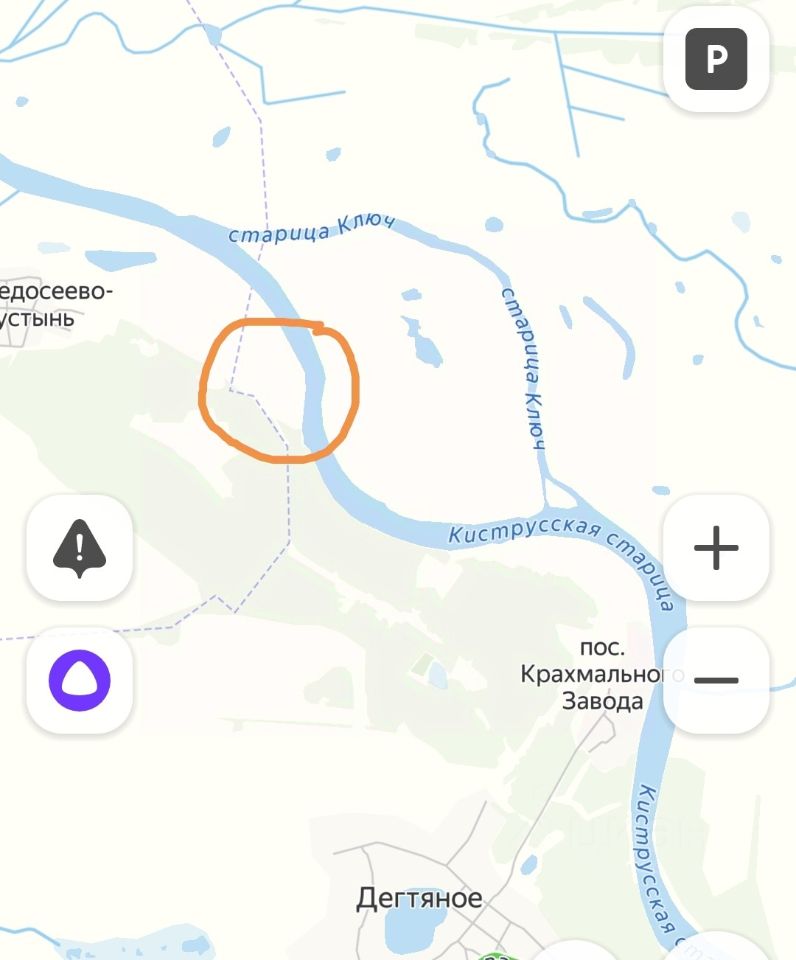Open the road events warning button
This screenshot has height=960, width=796.
tap(79, 548)
